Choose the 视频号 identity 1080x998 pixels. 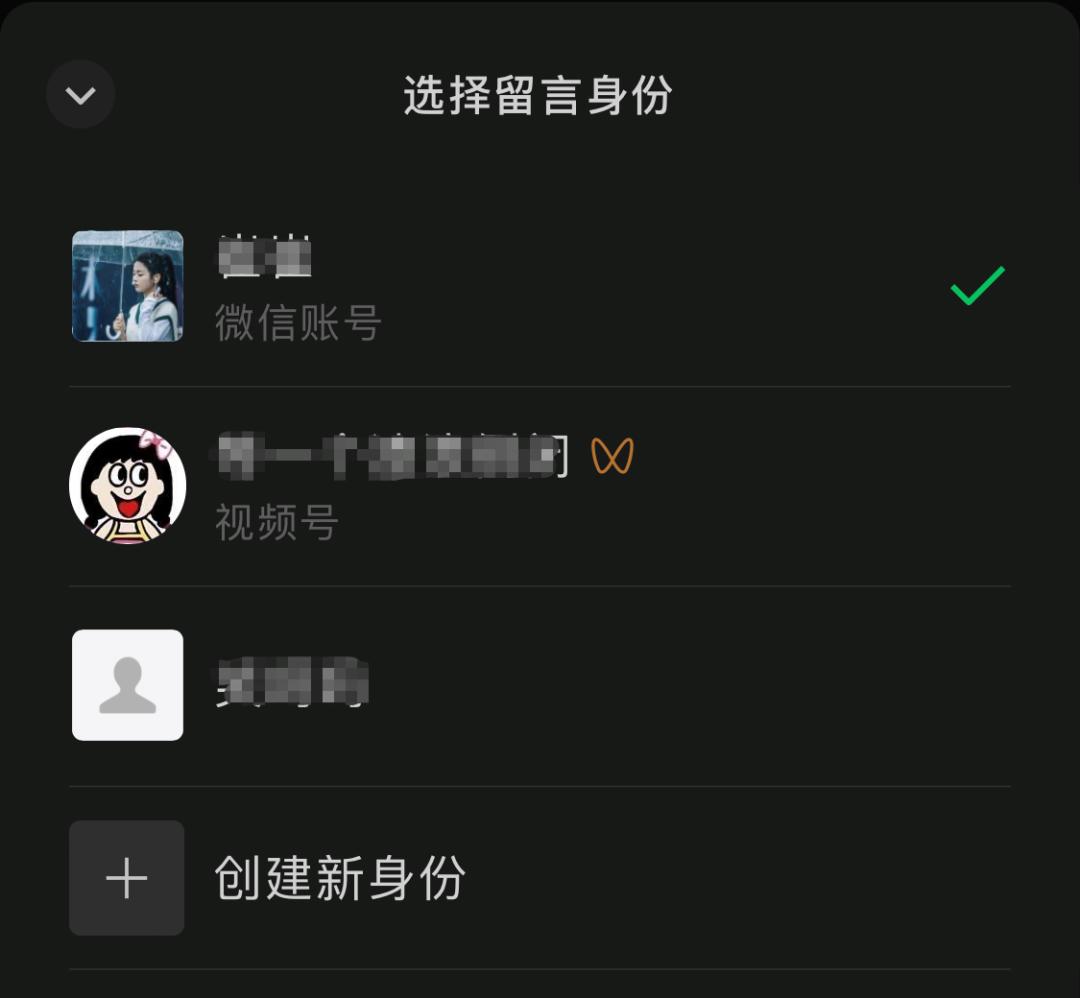(540, 487)
